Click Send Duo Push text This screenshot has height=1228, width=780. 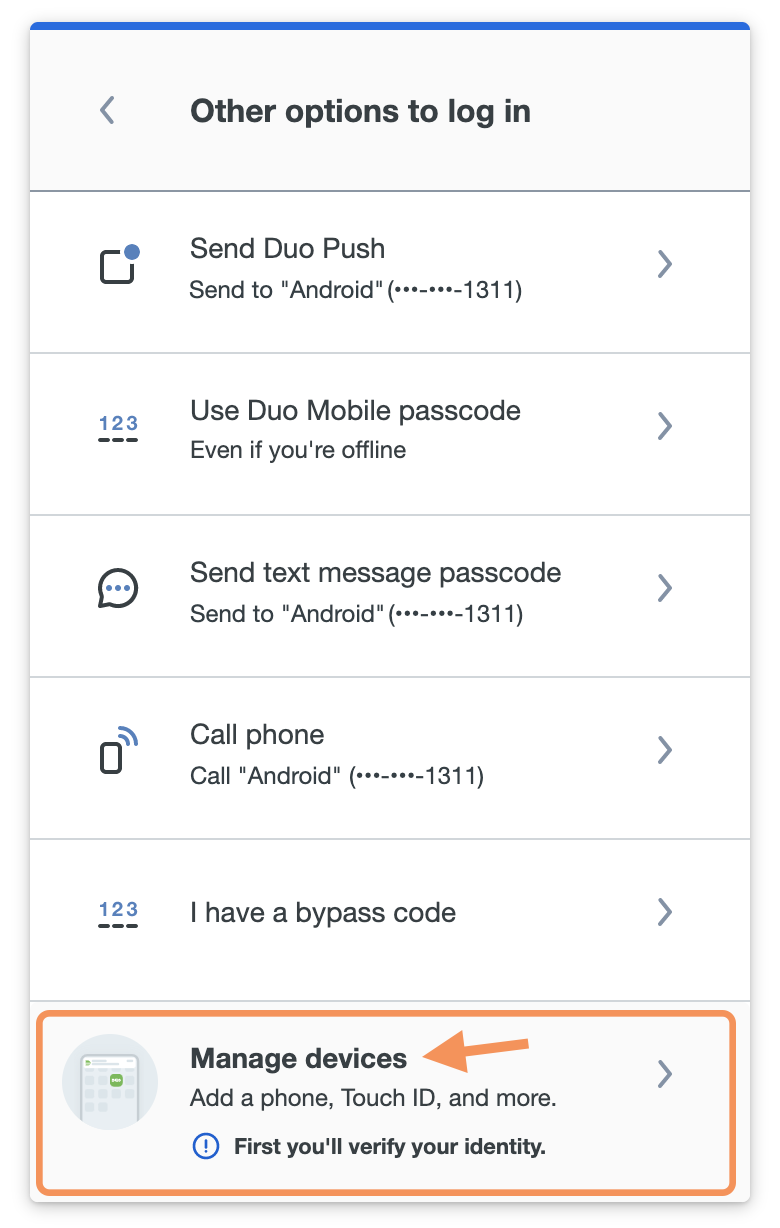(x=287, y=249)
